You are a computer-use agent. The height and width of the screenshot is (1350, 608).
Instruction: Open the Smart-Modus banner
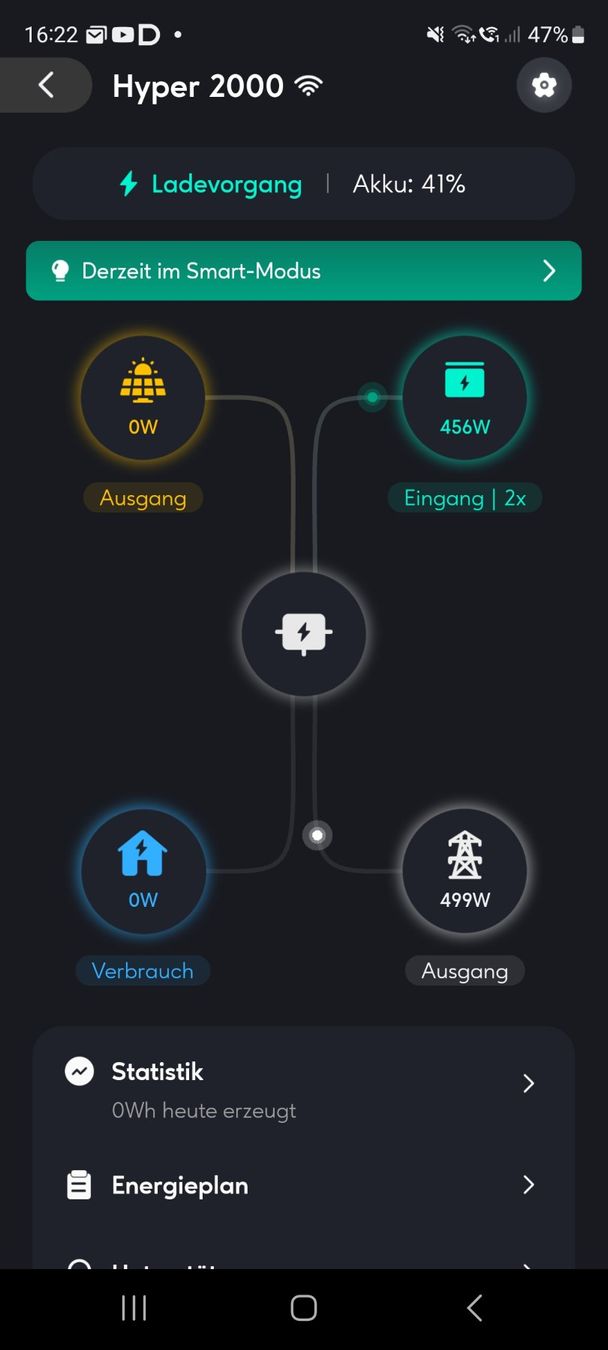303,271
